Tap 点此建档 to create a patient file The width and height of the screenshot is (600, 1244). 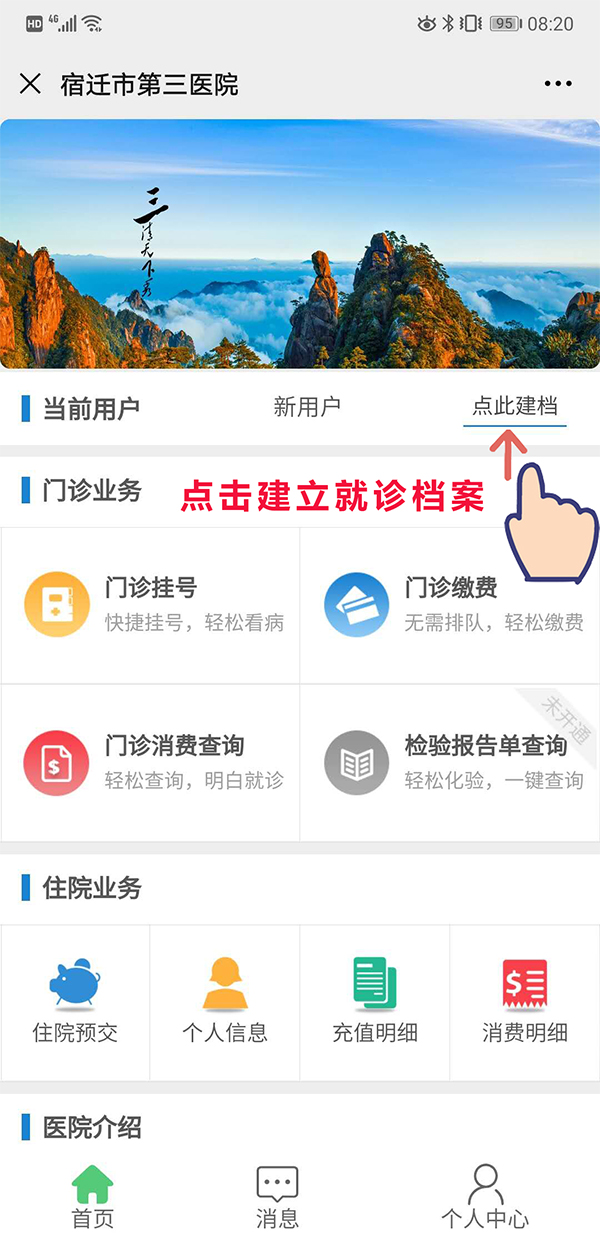click(515, 406)
